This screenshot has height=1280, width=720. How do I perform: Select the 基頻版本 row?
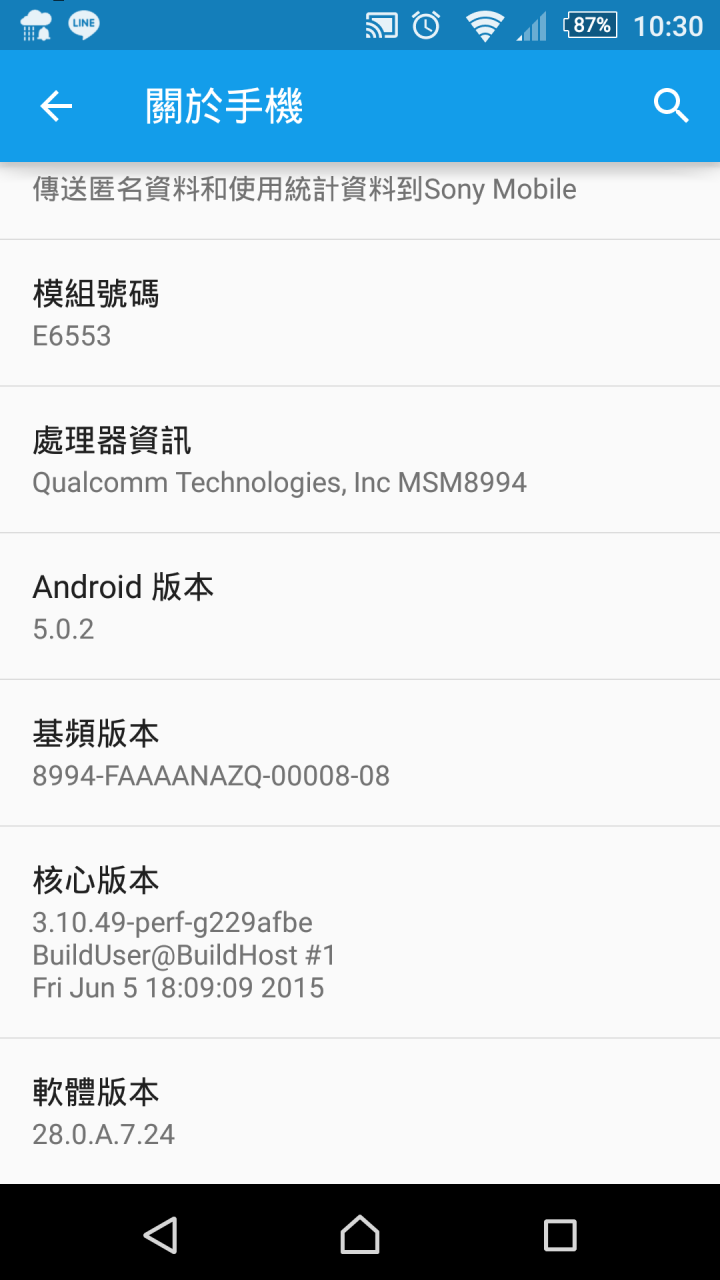(x=360, y=754)
